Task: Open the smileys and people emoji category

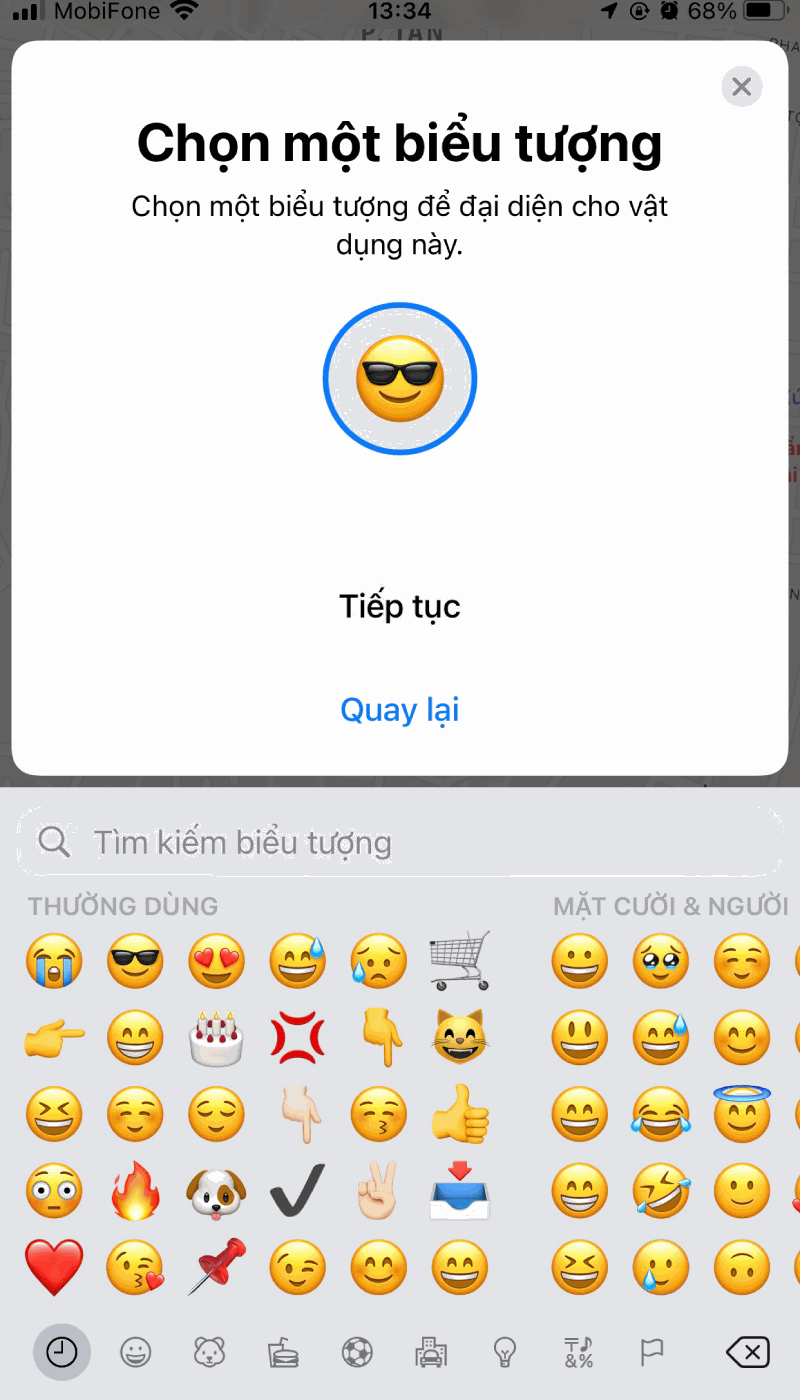Action: point(135,1353)
